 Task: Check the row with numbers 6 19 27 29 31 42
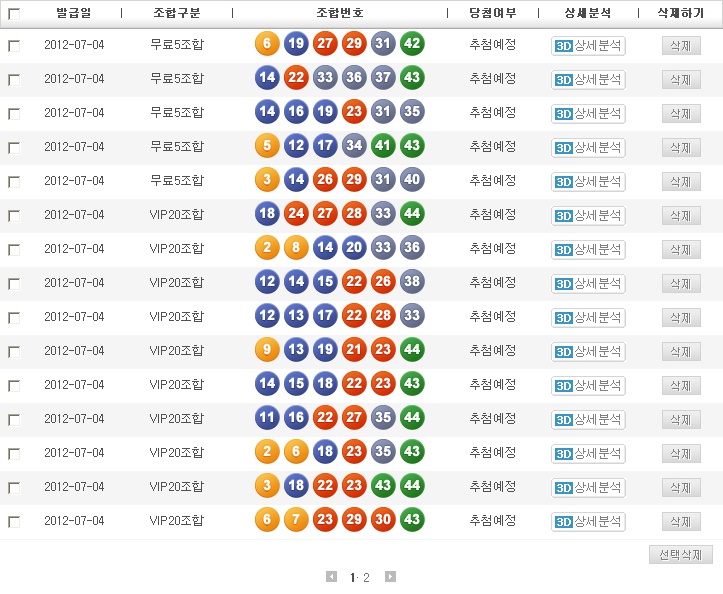[14, 46]
